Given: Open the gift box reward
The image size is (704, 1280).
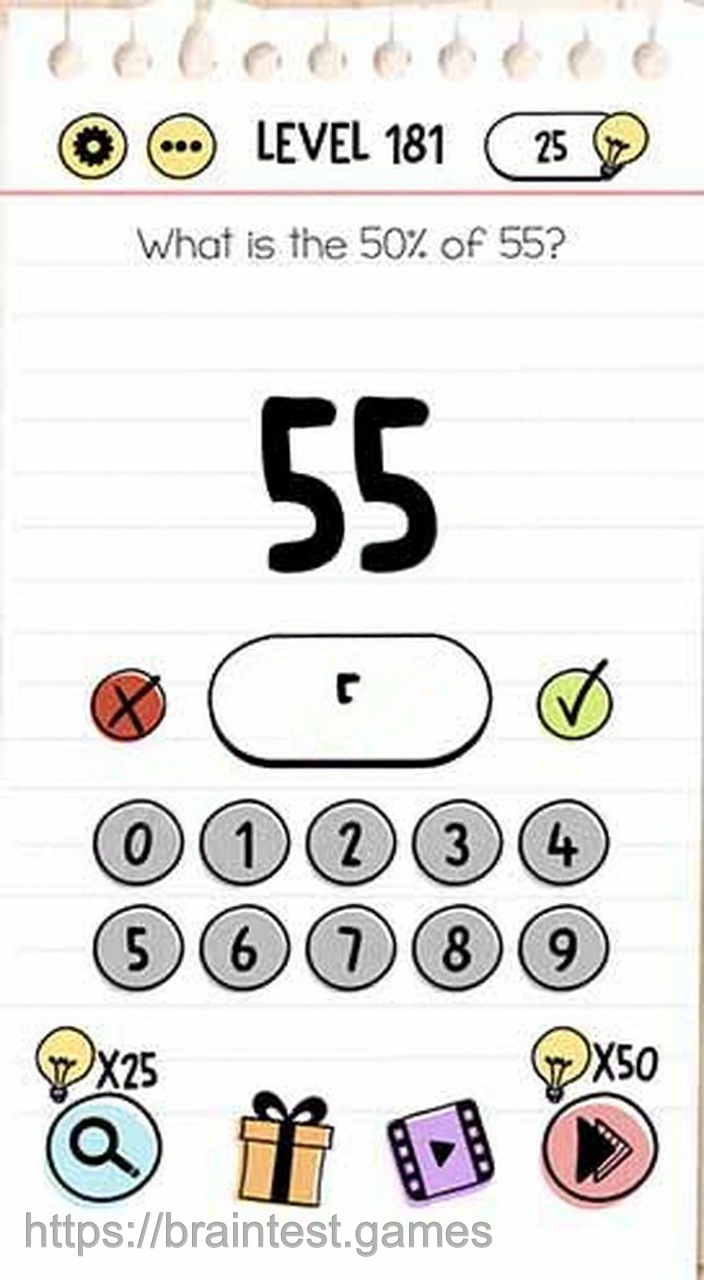Looking at the screenshot, I should point(285,1150).
